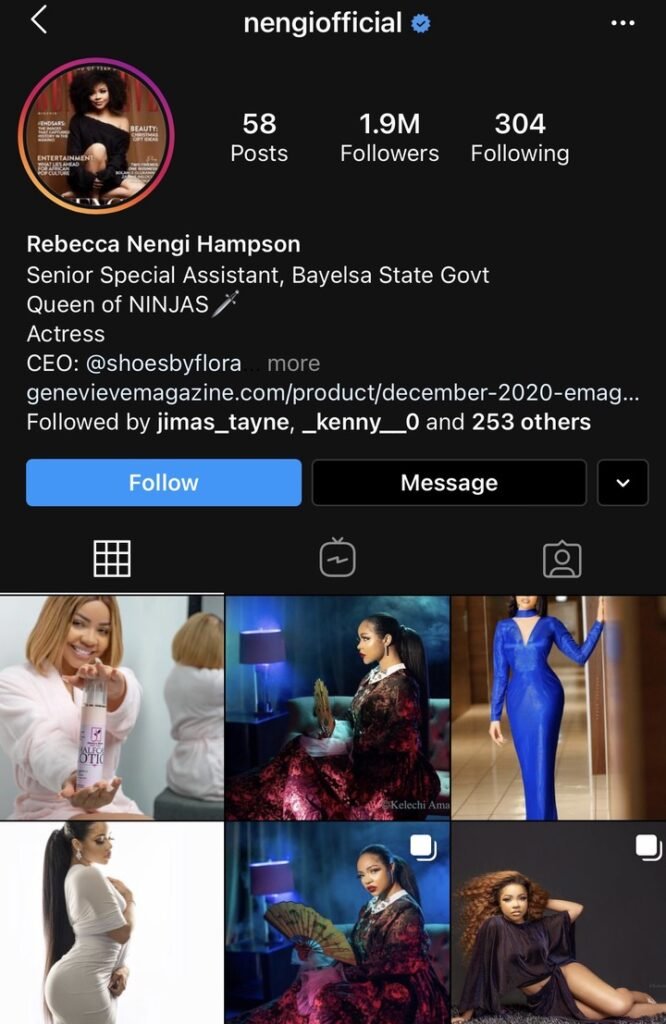Go back using the top arrow
The image size is (666, 1024).
click(x=39, y=20)
